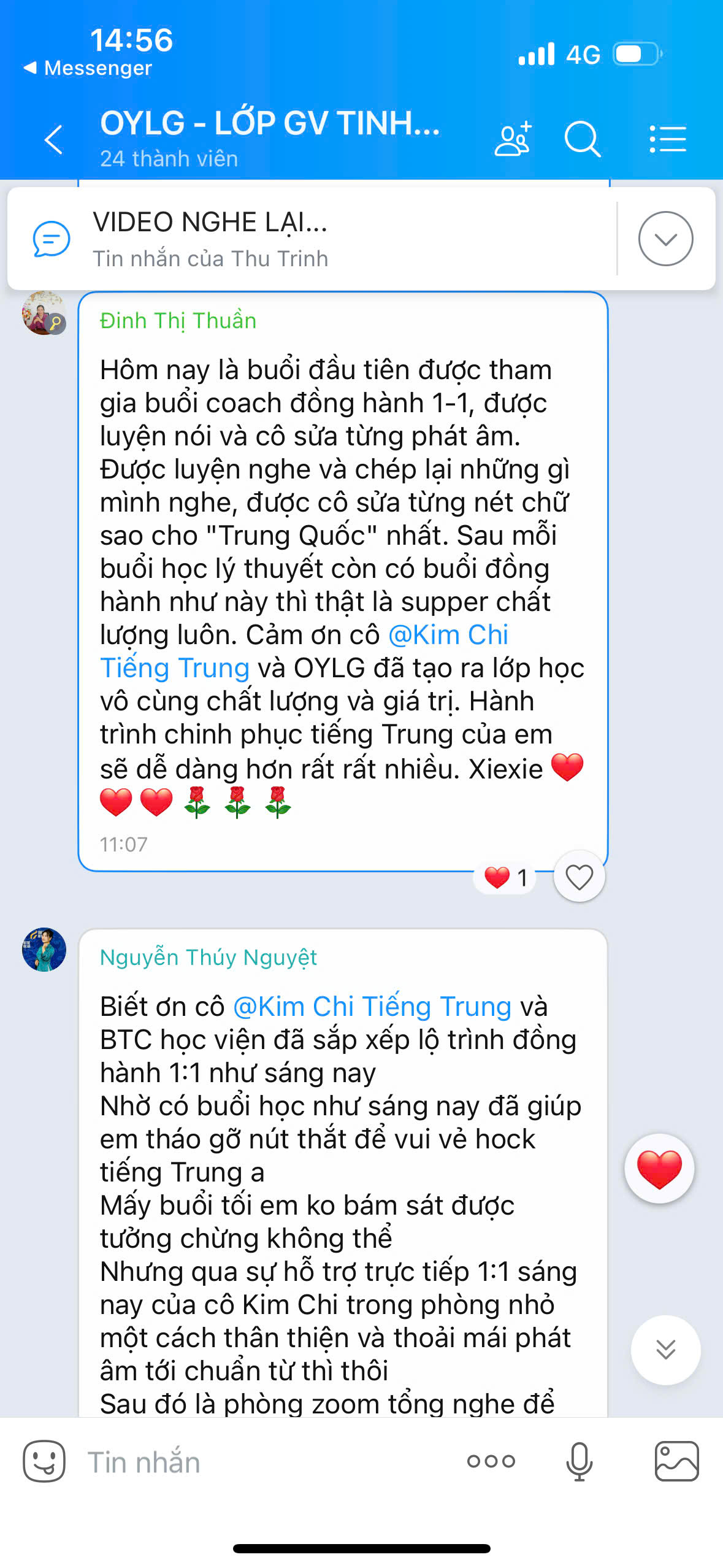This screenshot has width=723, height=1568.
Task: Open the sticker and emoji picker
Action: point(44,1461)
